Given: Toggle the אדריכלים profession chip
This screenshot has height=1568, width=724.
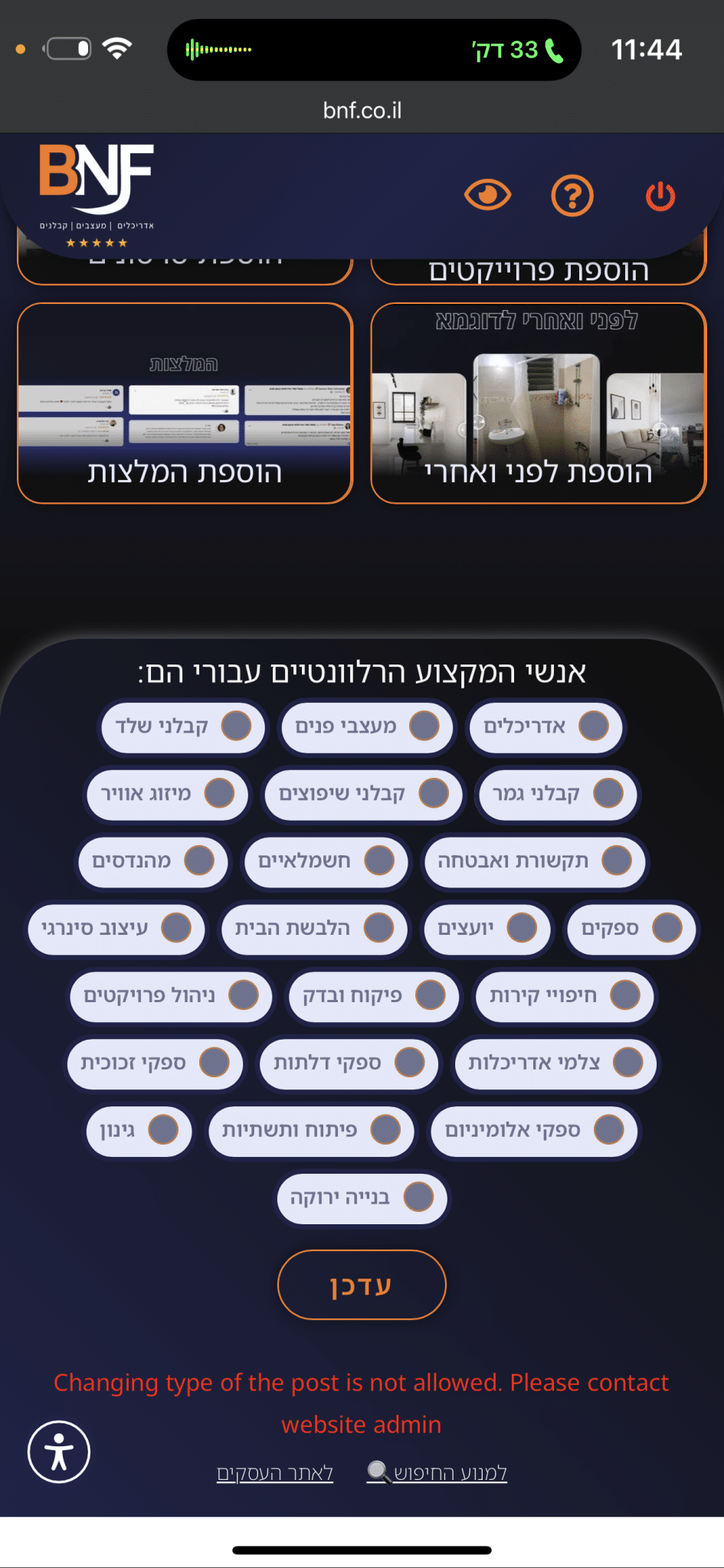Looking at the screenshot, I should (545, 726).
